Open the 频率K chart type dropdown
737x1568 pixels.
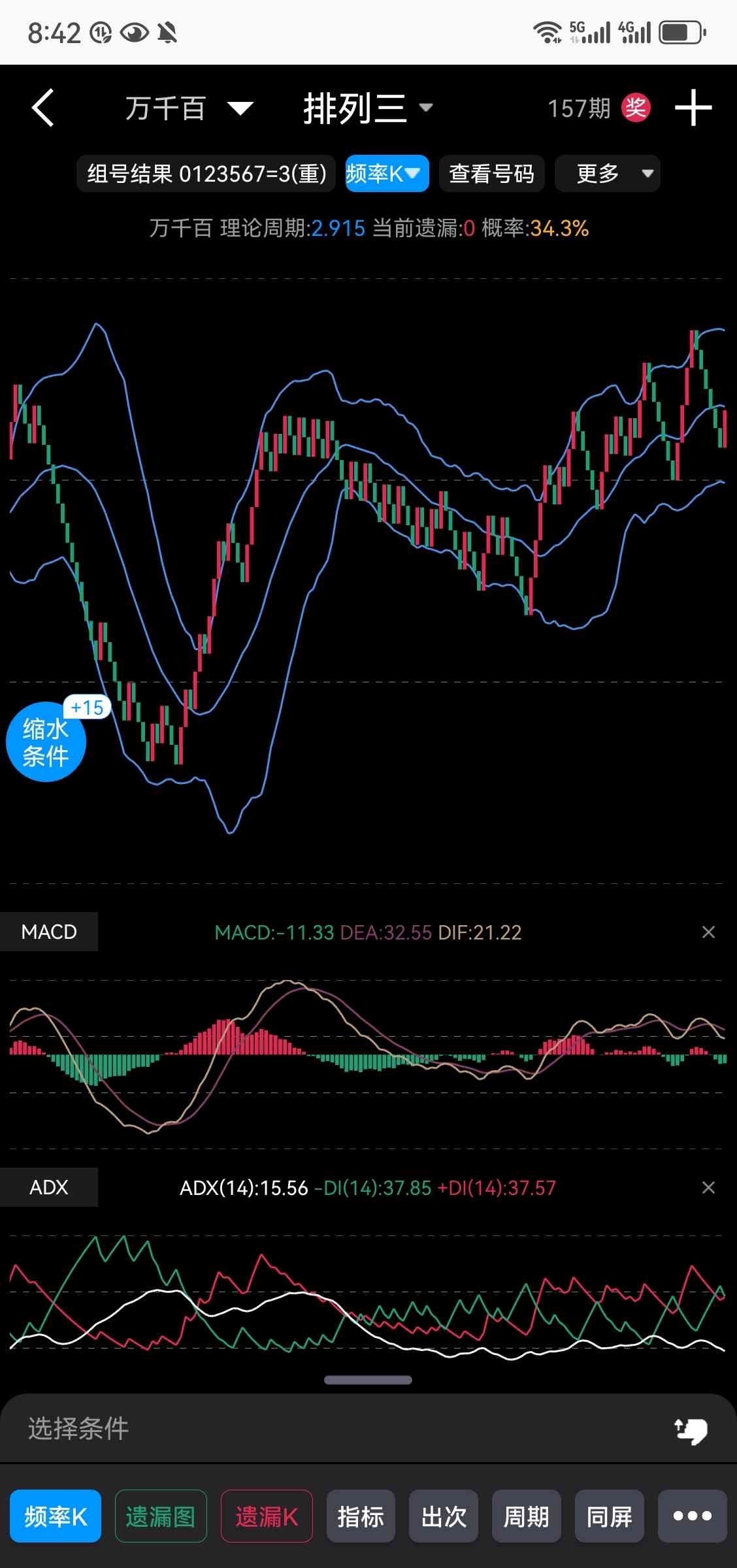387,174
